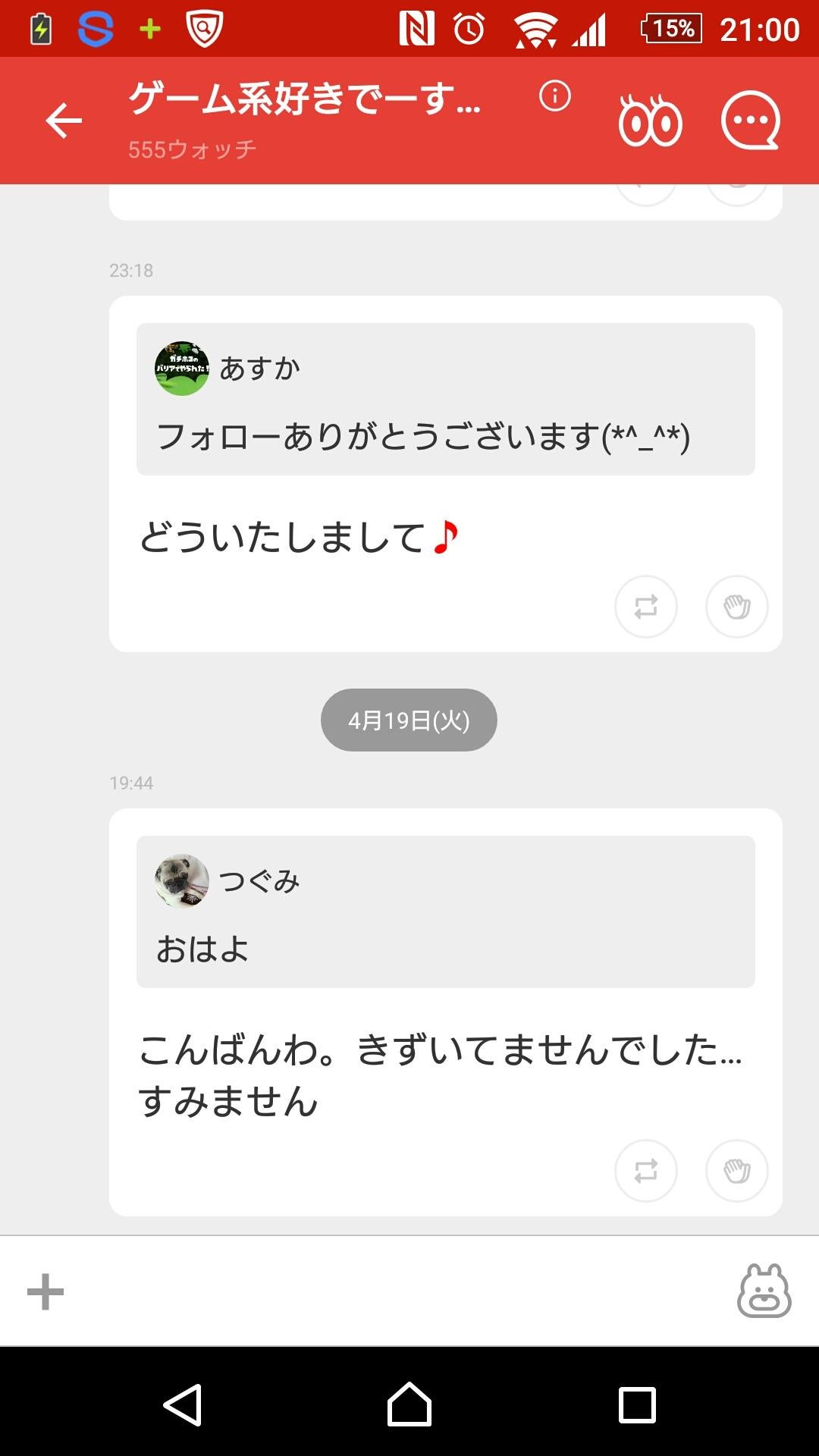The height and width of the screenshot is (1456, 819).
Task: Tap the back arrow to leave the talk
Action: point(64,120)
